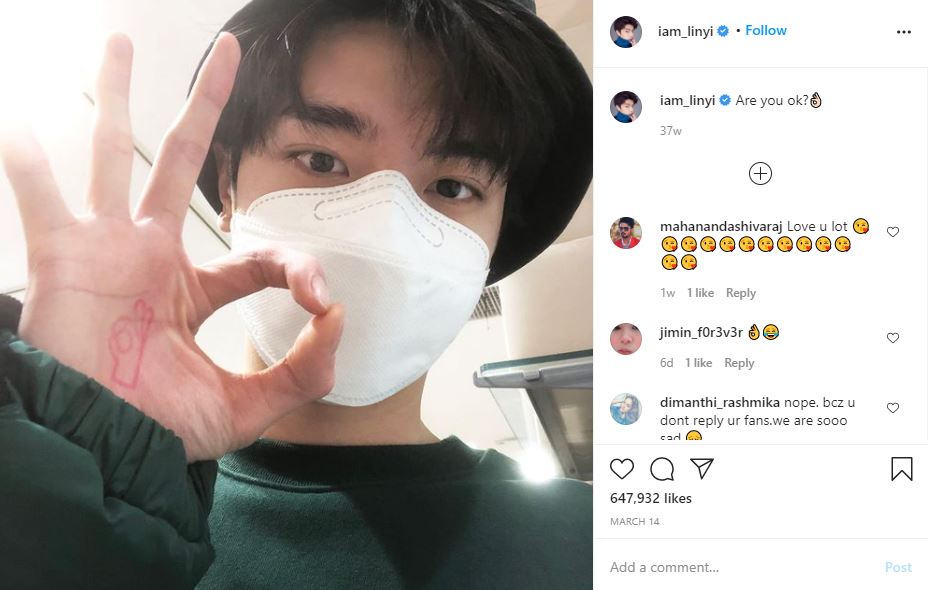View the 647,932 likes list
This screenshot has width=928, height=590.
pos(650,498)
